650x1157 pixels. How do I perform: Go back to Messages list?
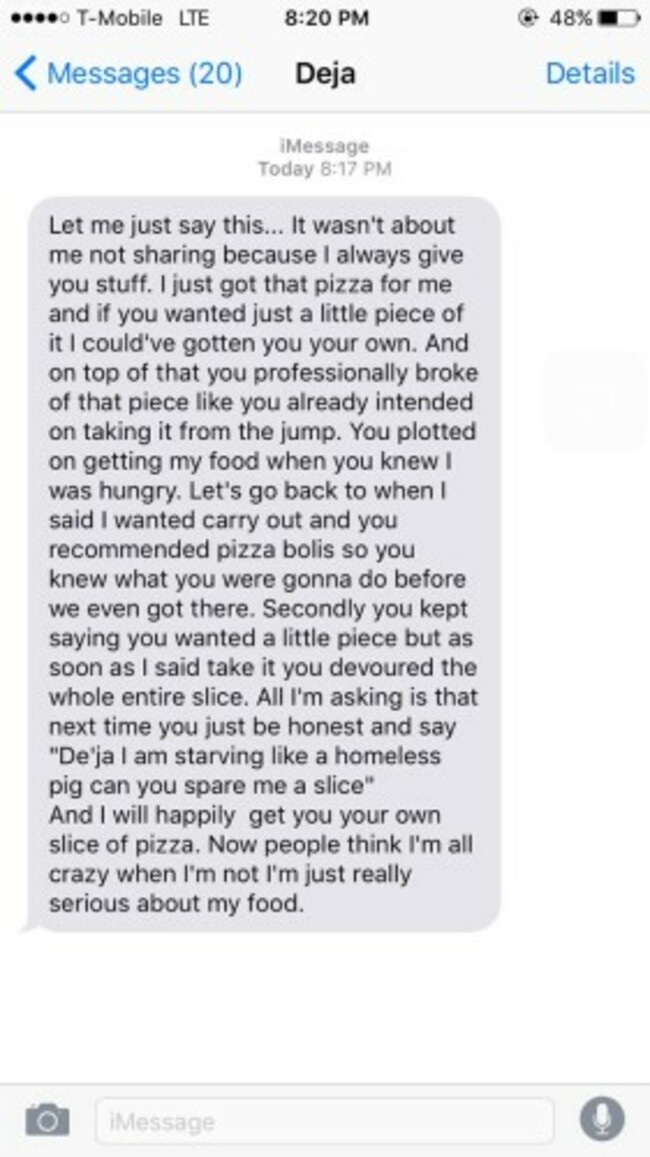pyautogui.click(x=128, y=74)
